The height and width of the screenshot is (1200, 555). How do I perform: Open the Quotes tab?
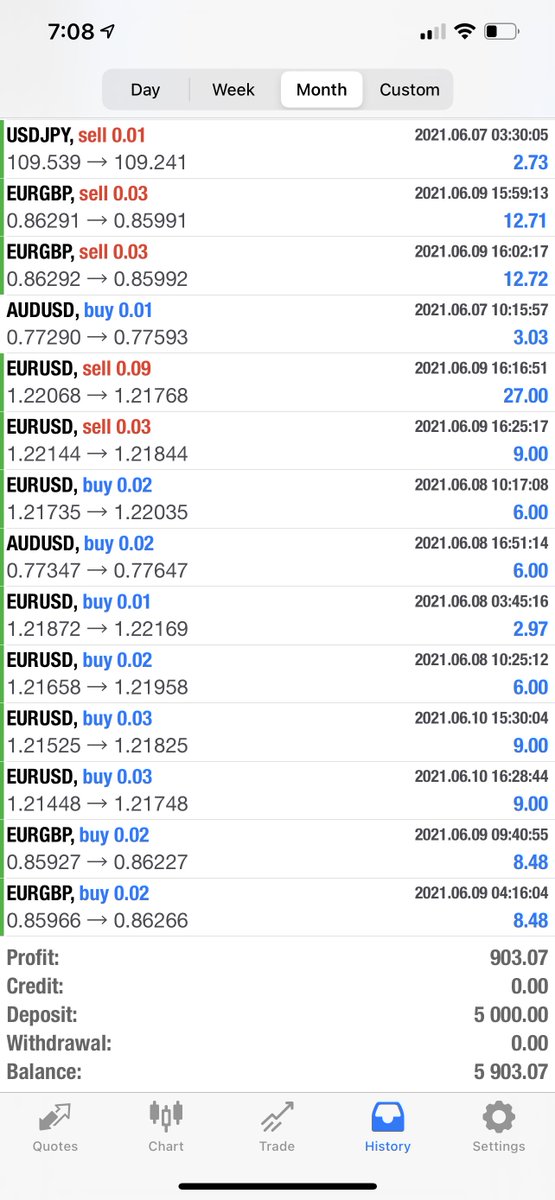pos(55,1127)
